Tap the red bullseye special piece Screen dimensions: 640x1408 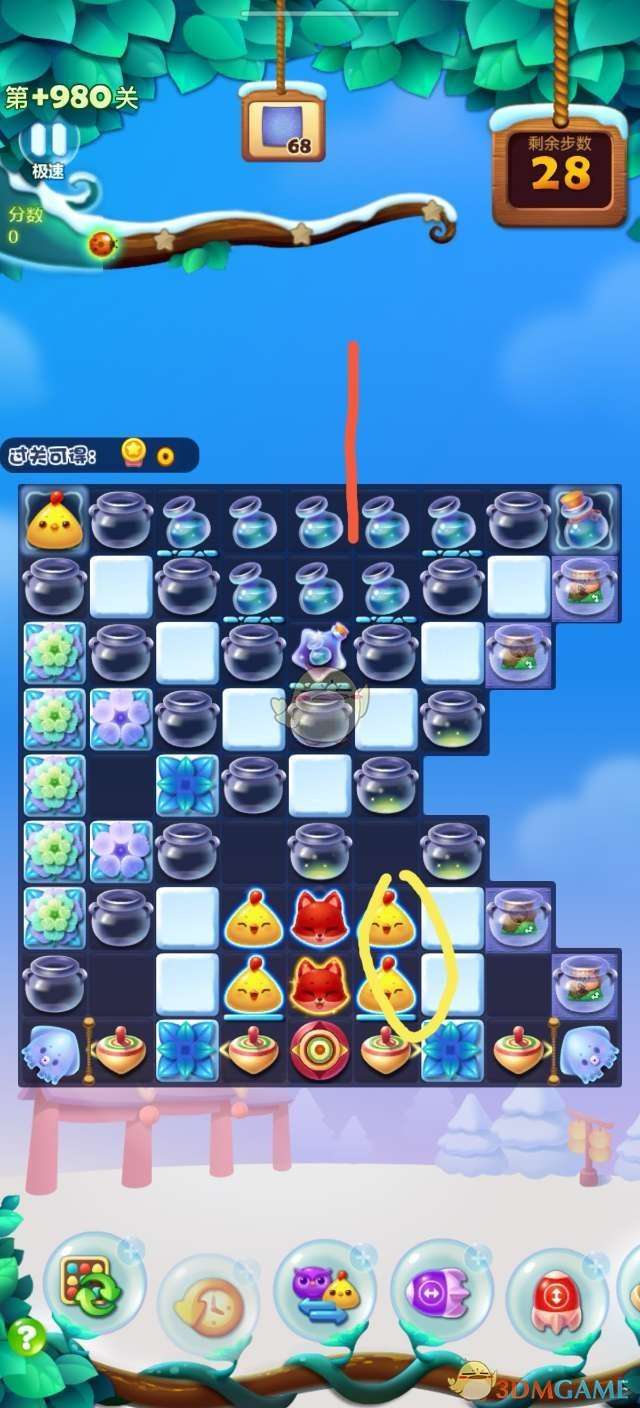click(x=320, y=1051)
